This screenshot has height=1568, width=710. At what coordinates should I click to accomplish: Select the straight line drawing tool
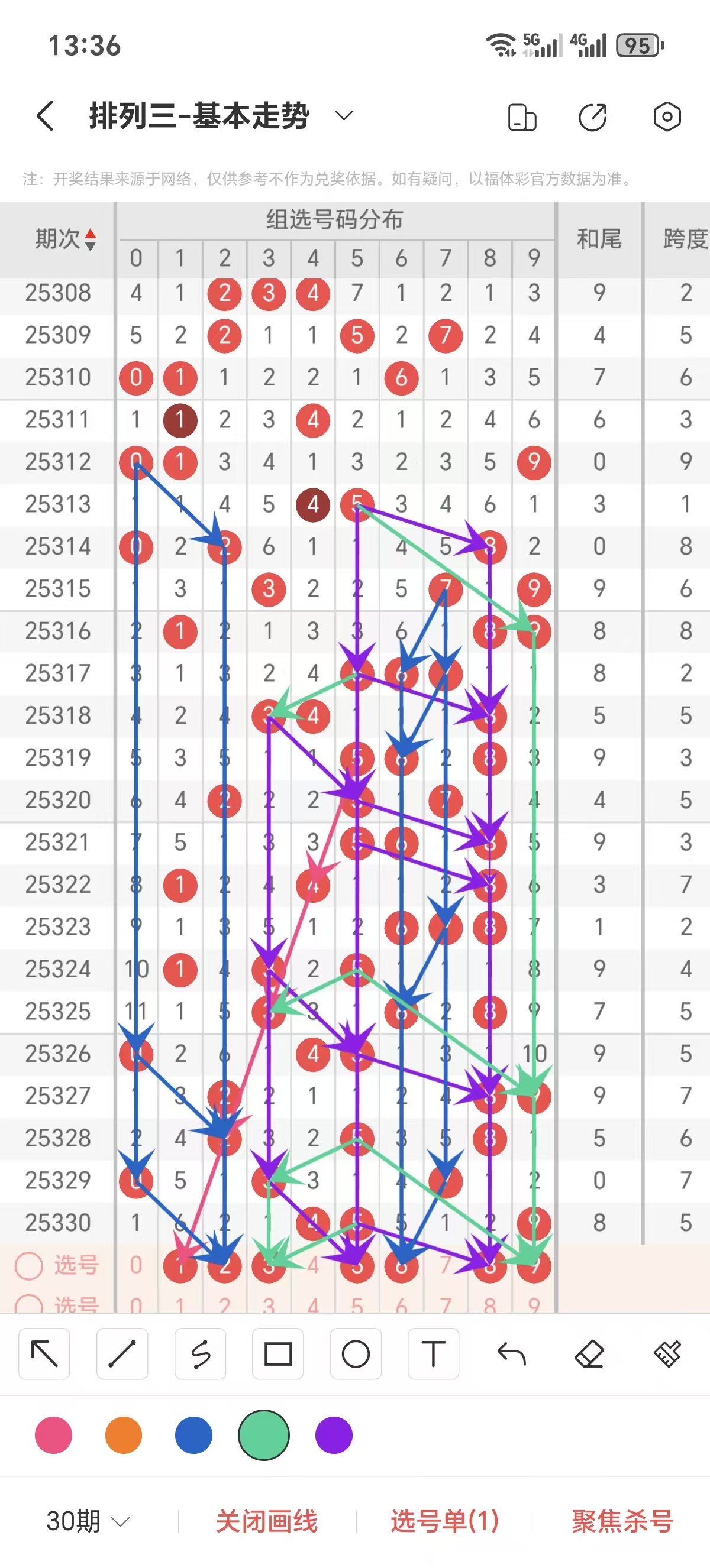[x=122, y=1354]
